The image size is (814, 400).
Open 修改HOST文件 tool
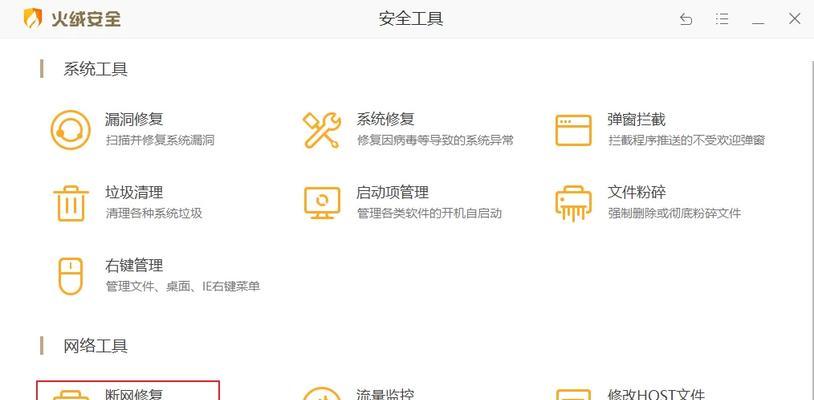click(655, 394)
